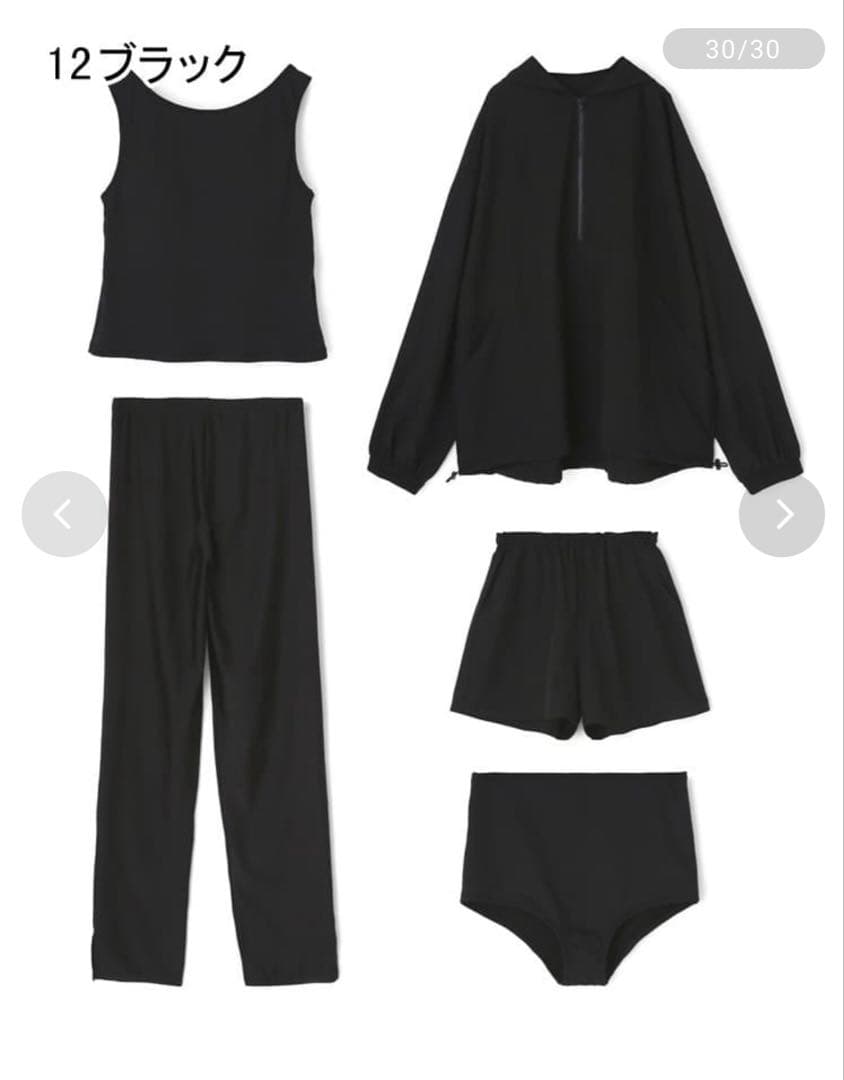Go to the previous product image
This screenshot has width=844, height=1080.
[x=64, y=514]
